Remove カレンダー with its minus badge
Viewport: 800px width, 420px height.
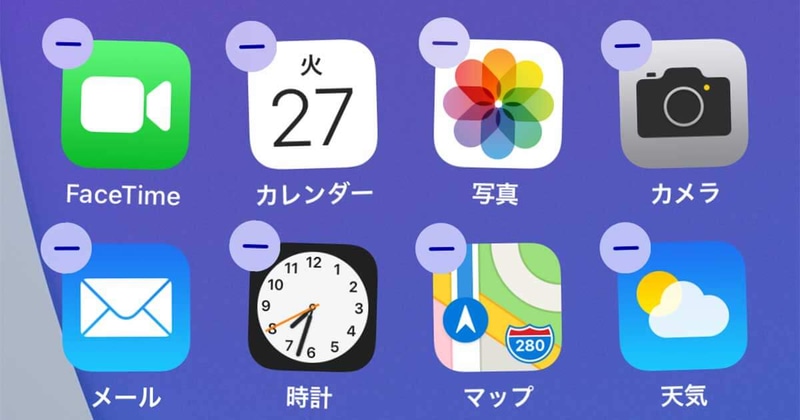tap(253, 43)
